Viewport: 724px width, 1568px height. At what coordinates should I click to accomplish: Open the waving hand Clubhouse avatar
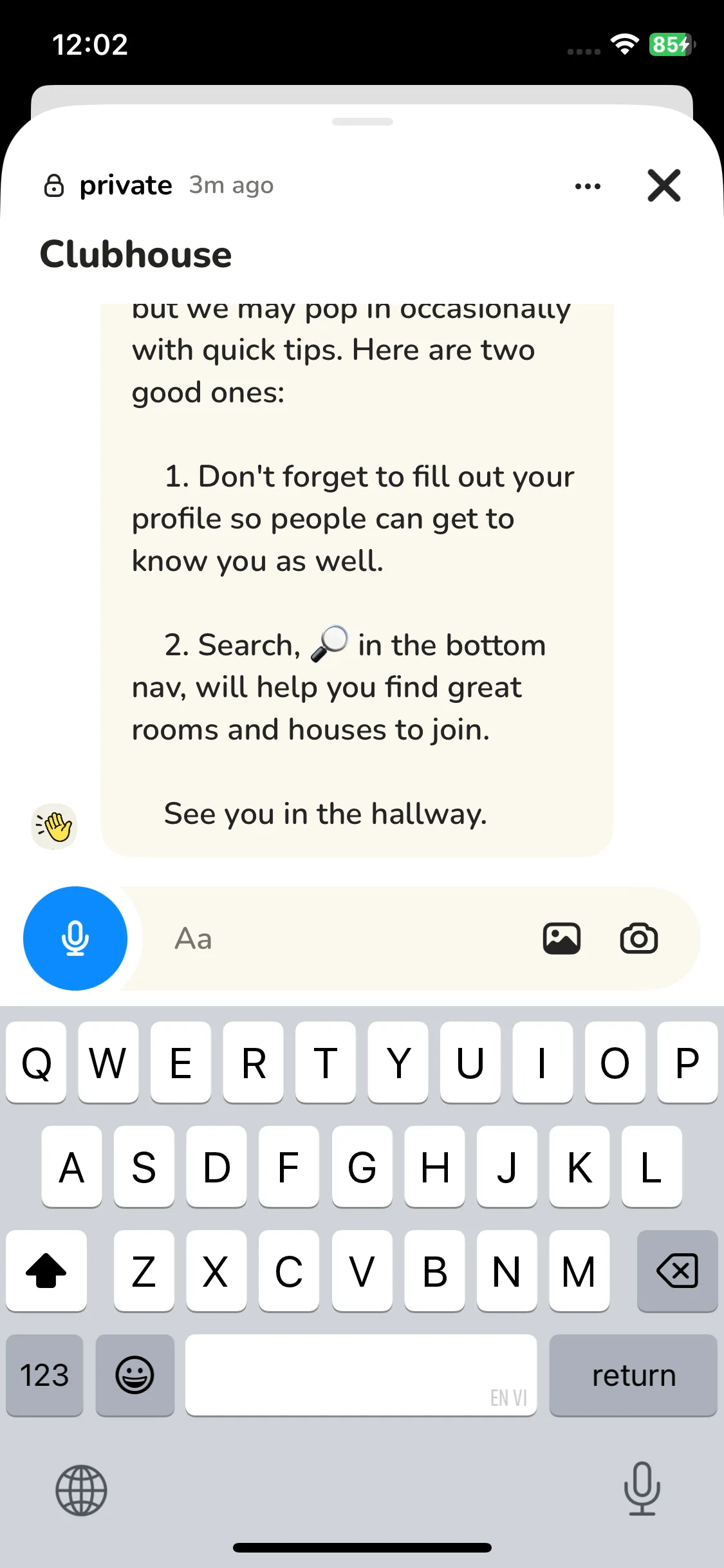pyautogui.click(x=55, y=826)
